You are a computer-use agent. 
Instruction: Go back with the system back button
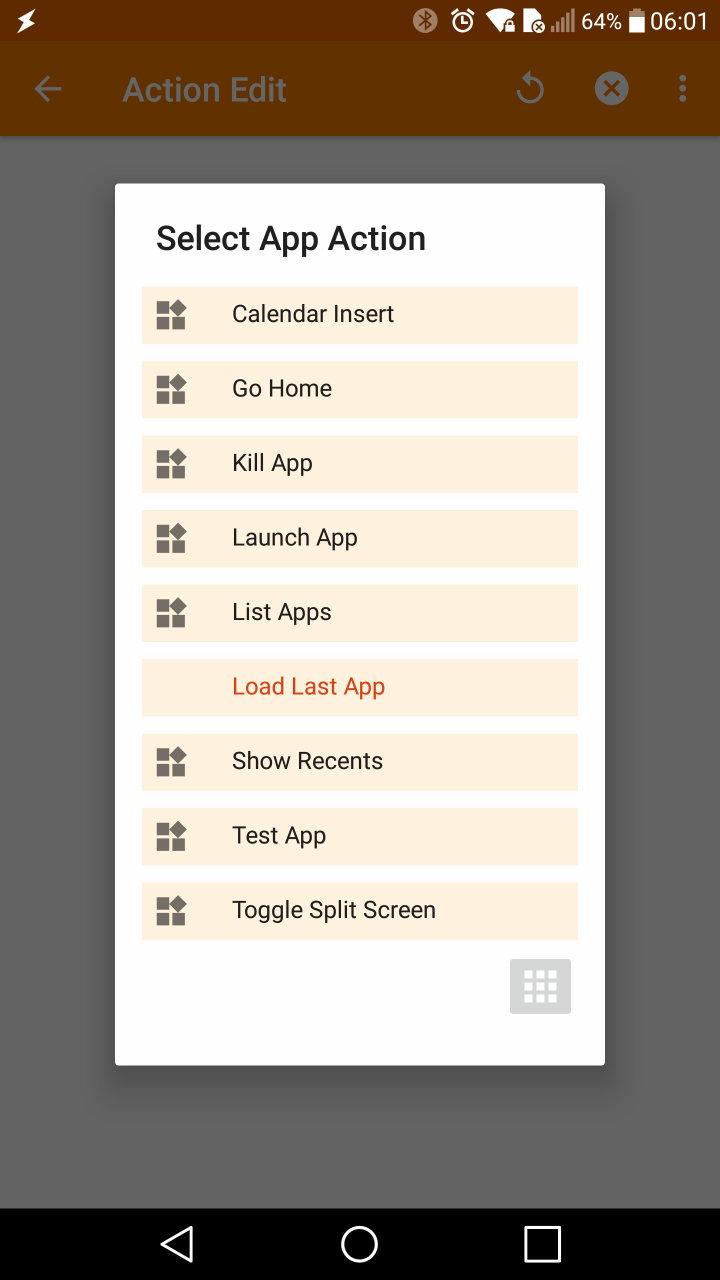177,1244
